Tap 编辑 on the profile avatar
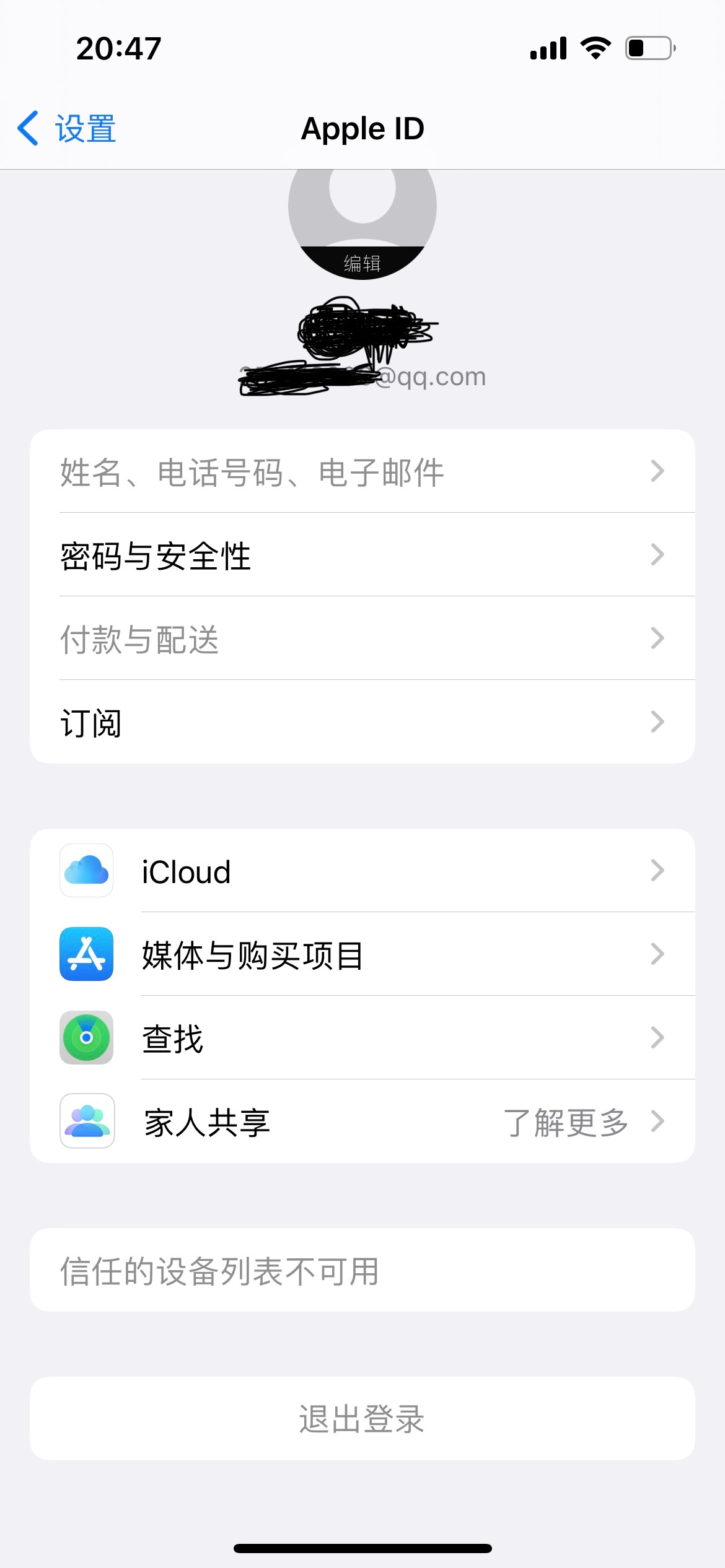This screenshot has height=1568, width=725. pos(362,263)
